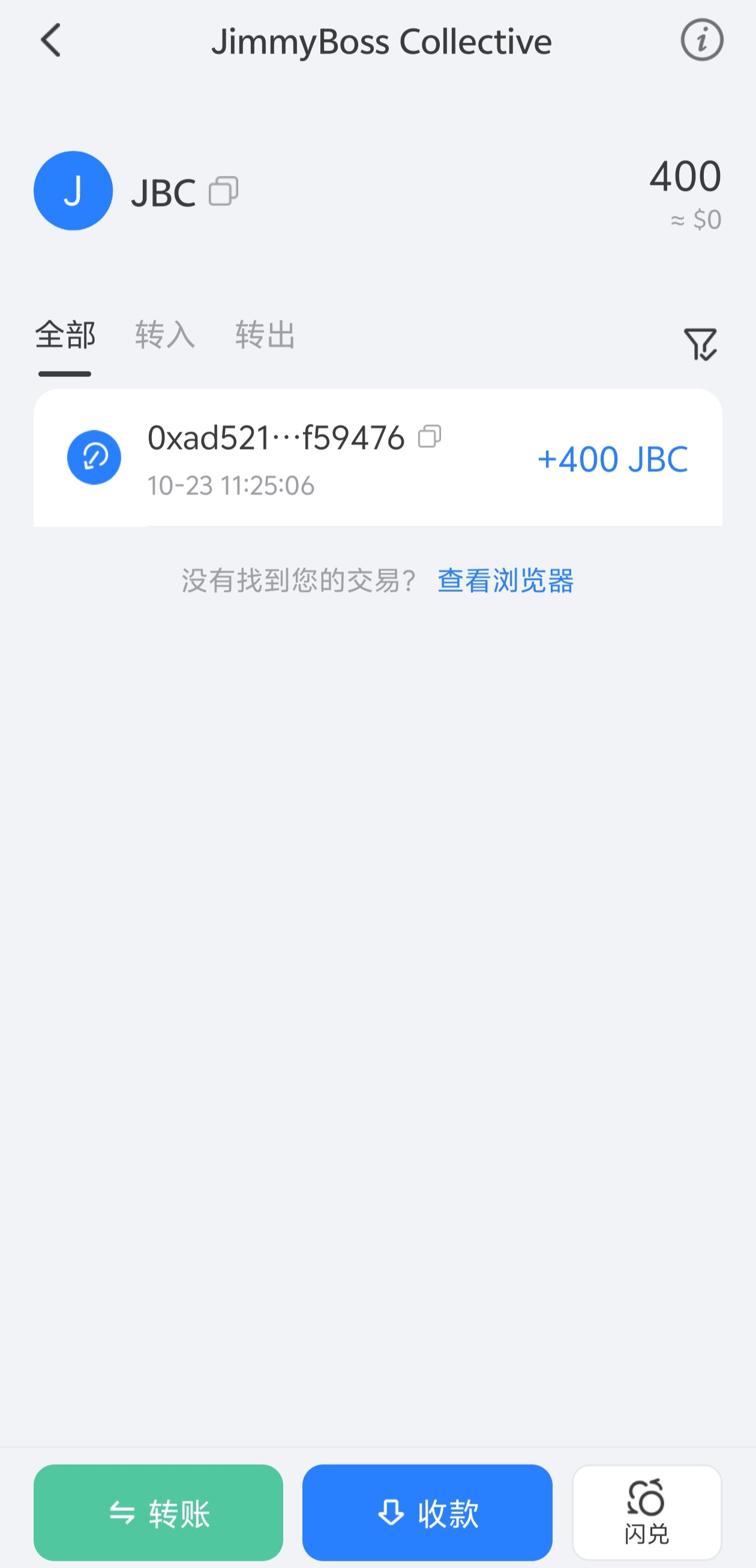Switch to the 转出 tab

point(265,336)
